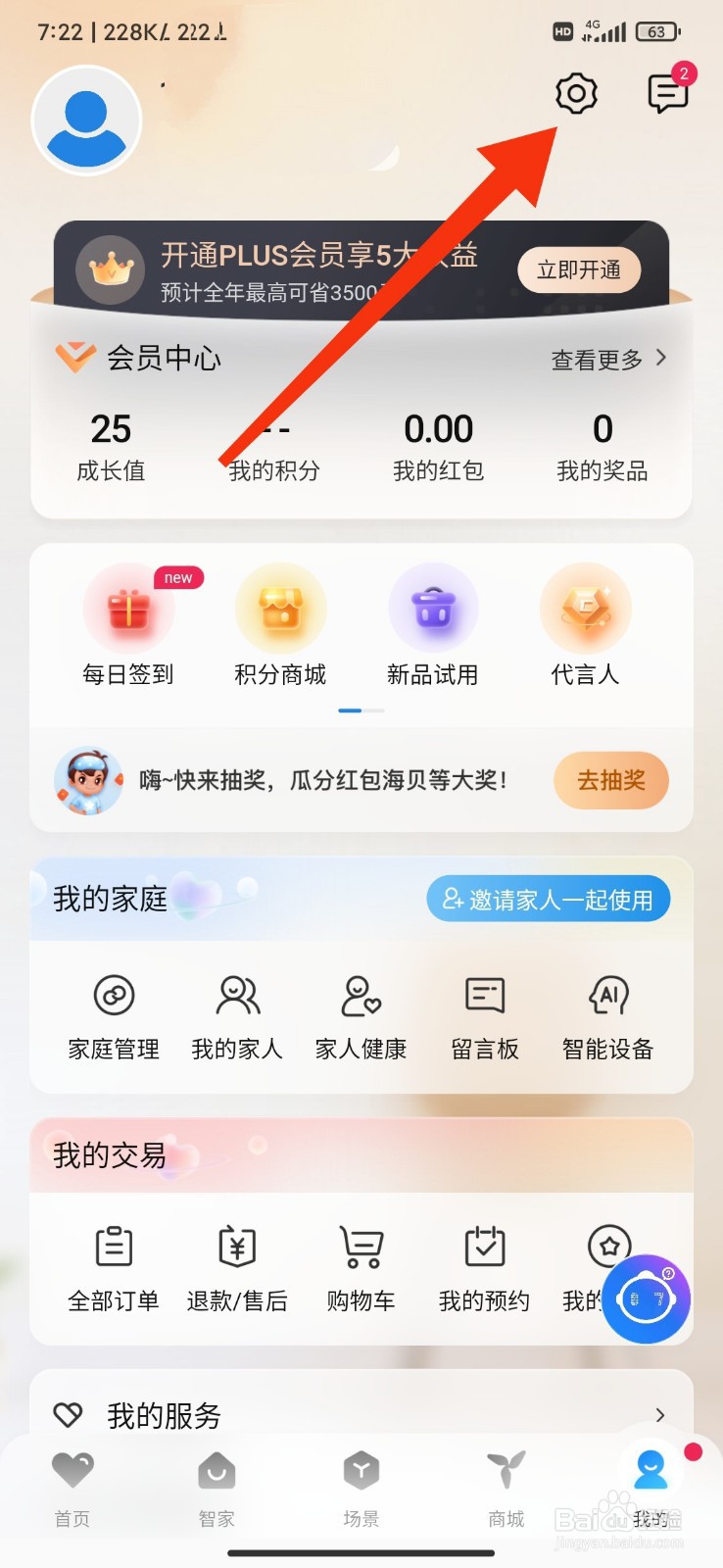Viewport: 723px width, 1568px height.
Task: Open the settings gear at the top
Action: point(575,94)
